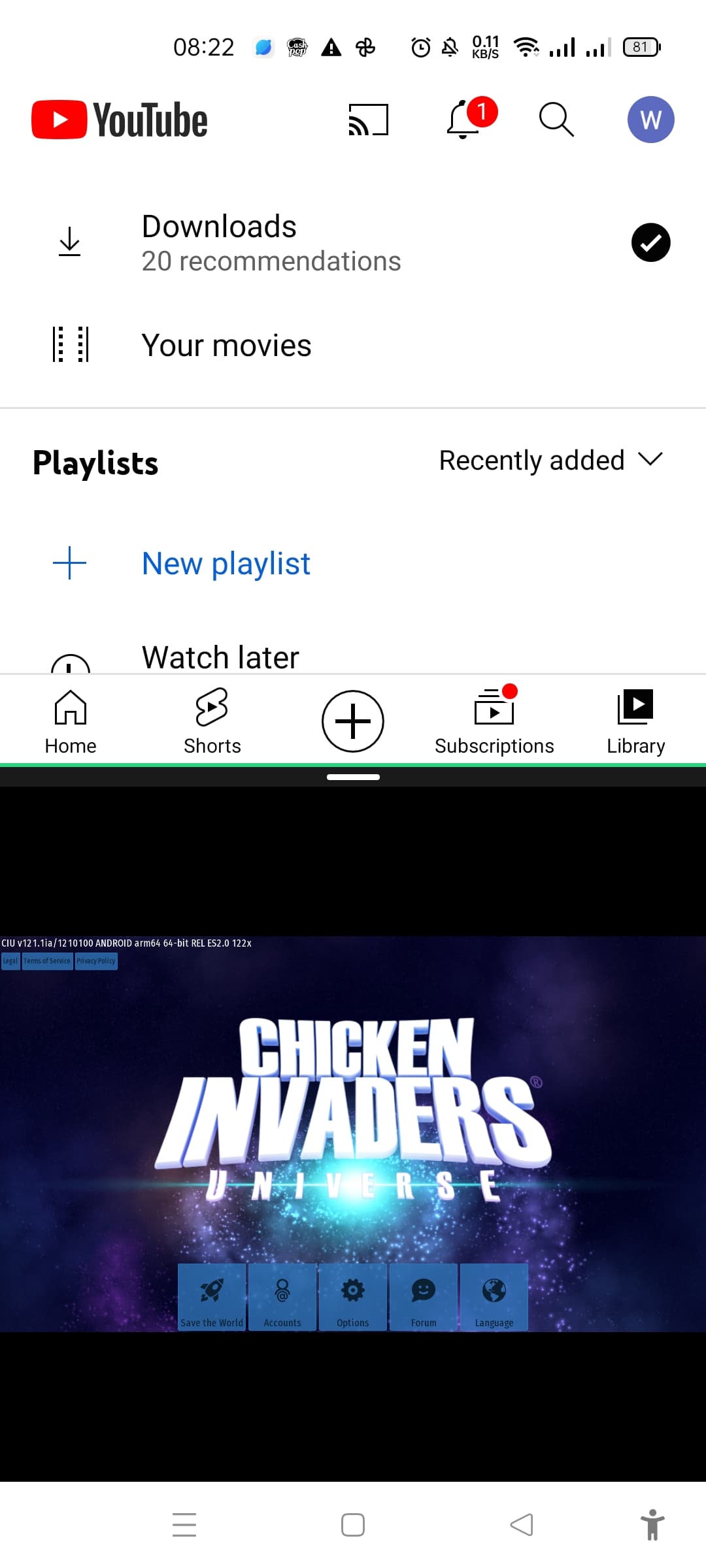The width and height of the screenshot is (706, 1568).
Task: Expand the Recently added sort dropdown
Action: [x=551, y=461]
